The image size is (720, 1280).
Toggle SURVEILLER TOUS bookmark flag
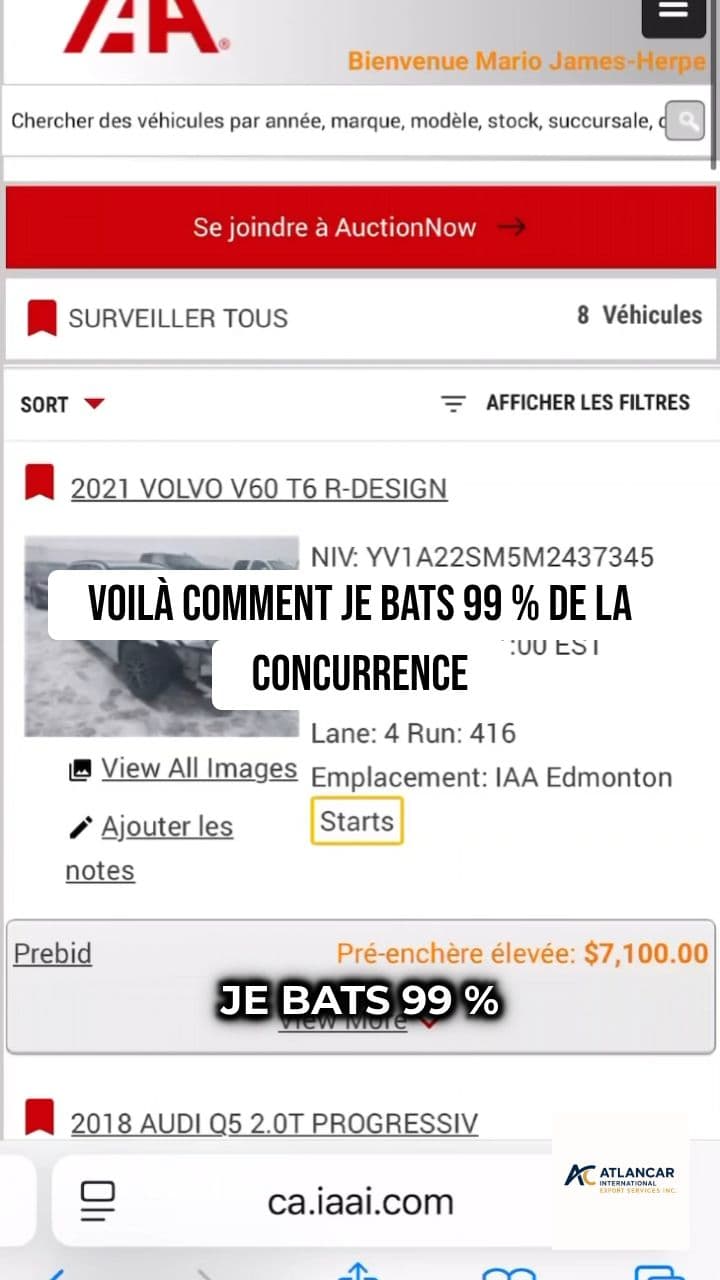pyautogui.click(x=42, y=313)
